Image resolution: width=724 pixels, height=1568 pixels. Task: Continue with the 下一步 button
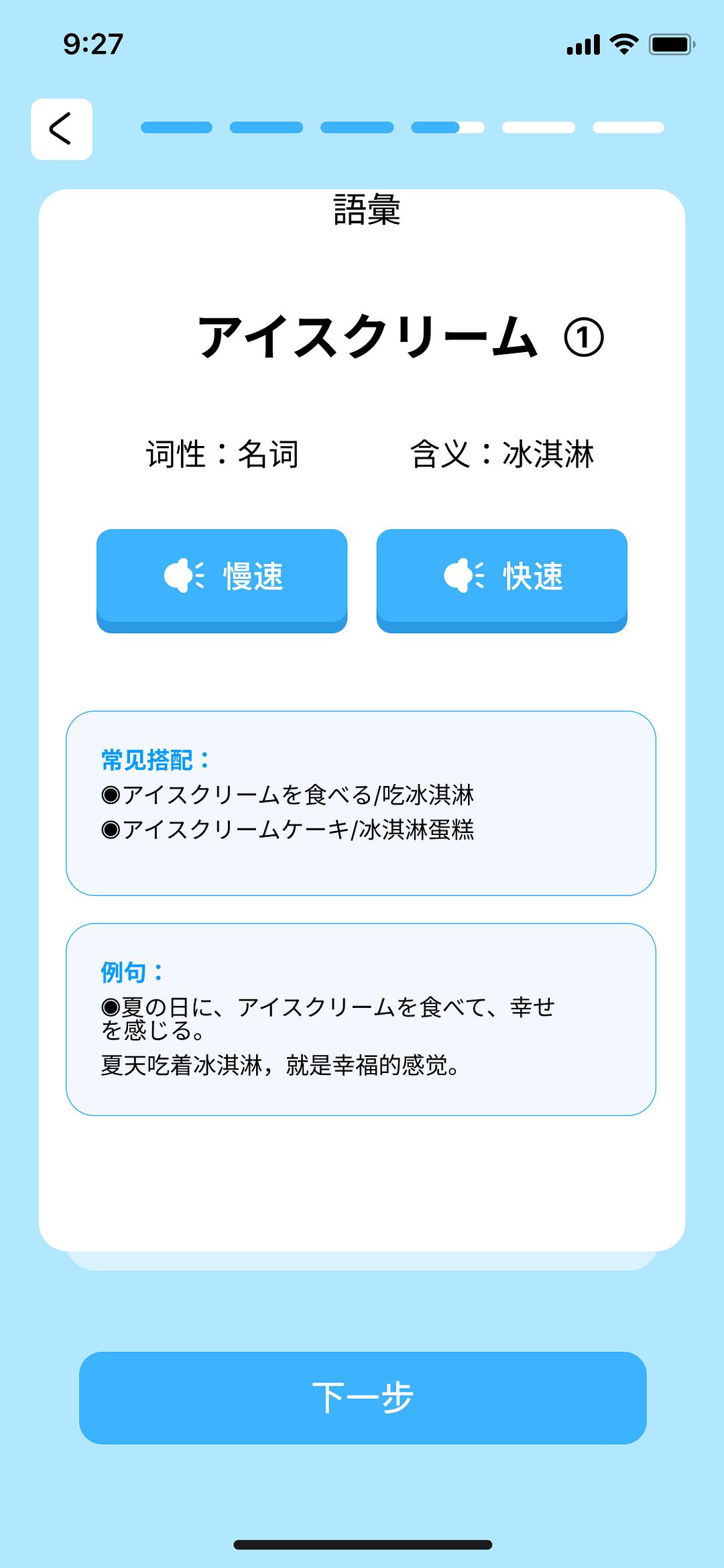[x=363, y=1398]
